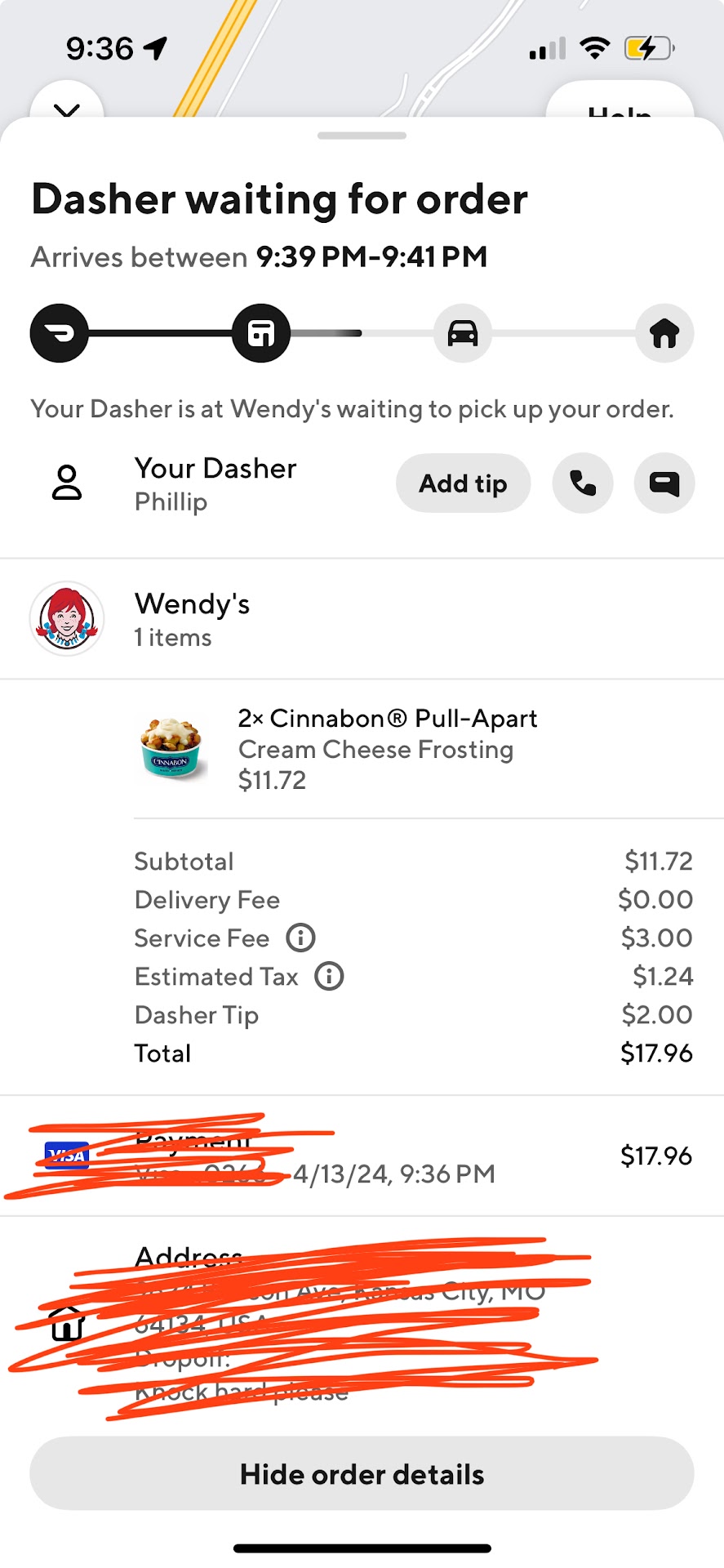Close the order tracking screen
724x1568 pixels.
(67, 106)
